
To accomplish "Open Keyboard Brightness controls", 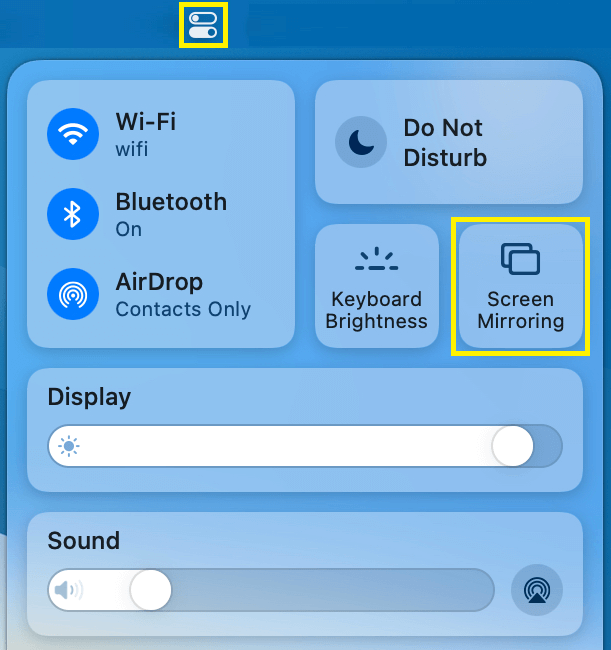I will click(378, 287).
